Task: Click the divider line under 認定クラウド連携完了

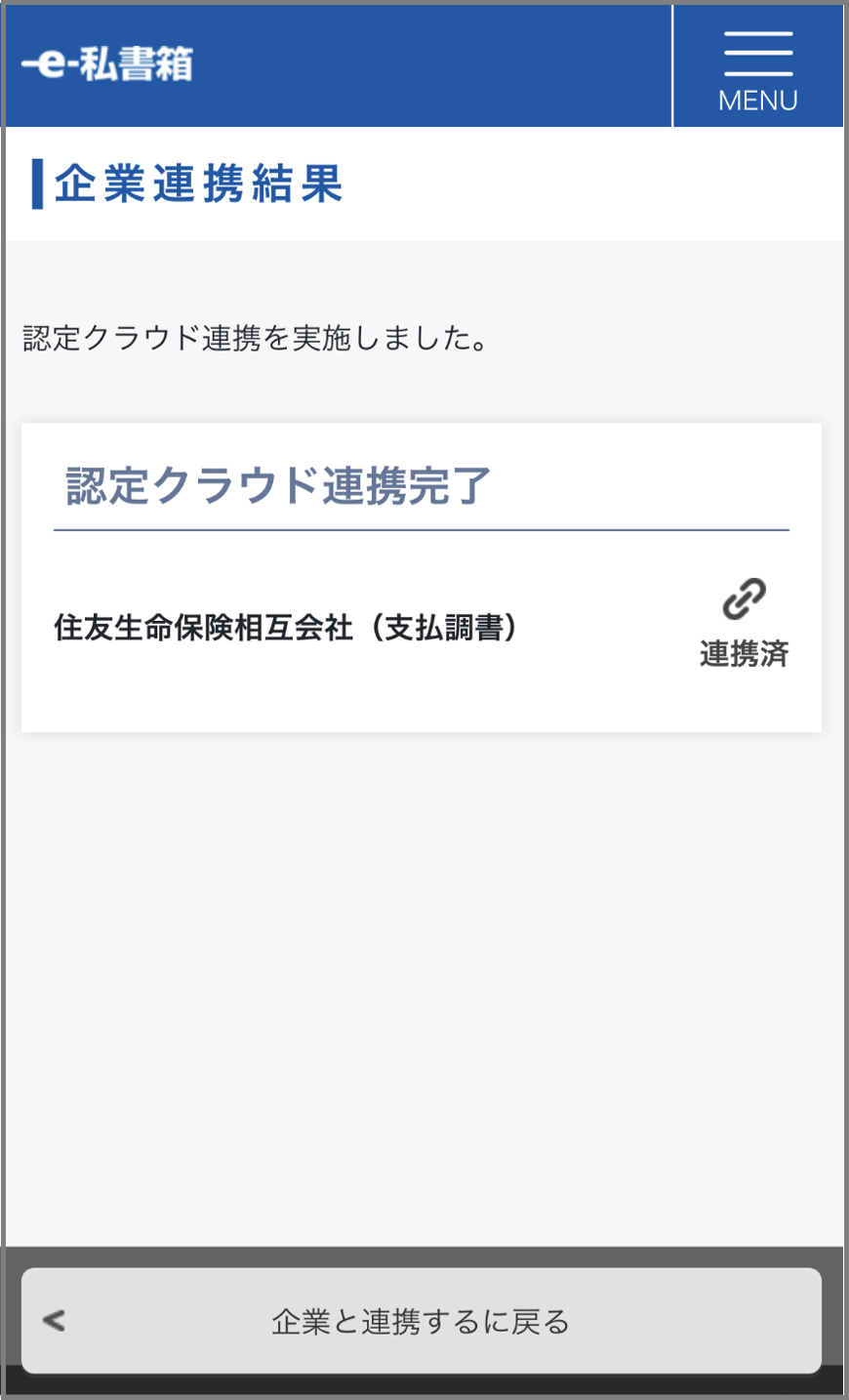Action: [424, 529]
